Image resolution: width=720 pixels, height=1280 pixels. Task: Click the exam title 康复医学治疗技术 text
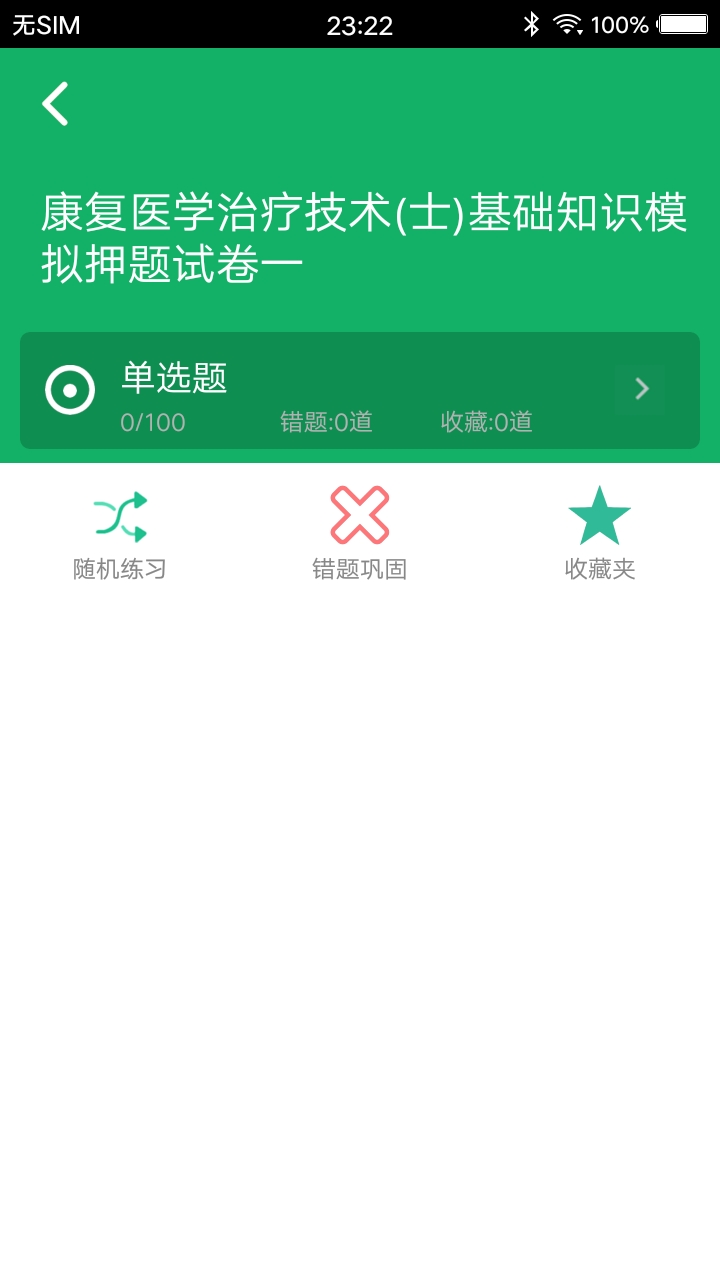coord(360,233)
